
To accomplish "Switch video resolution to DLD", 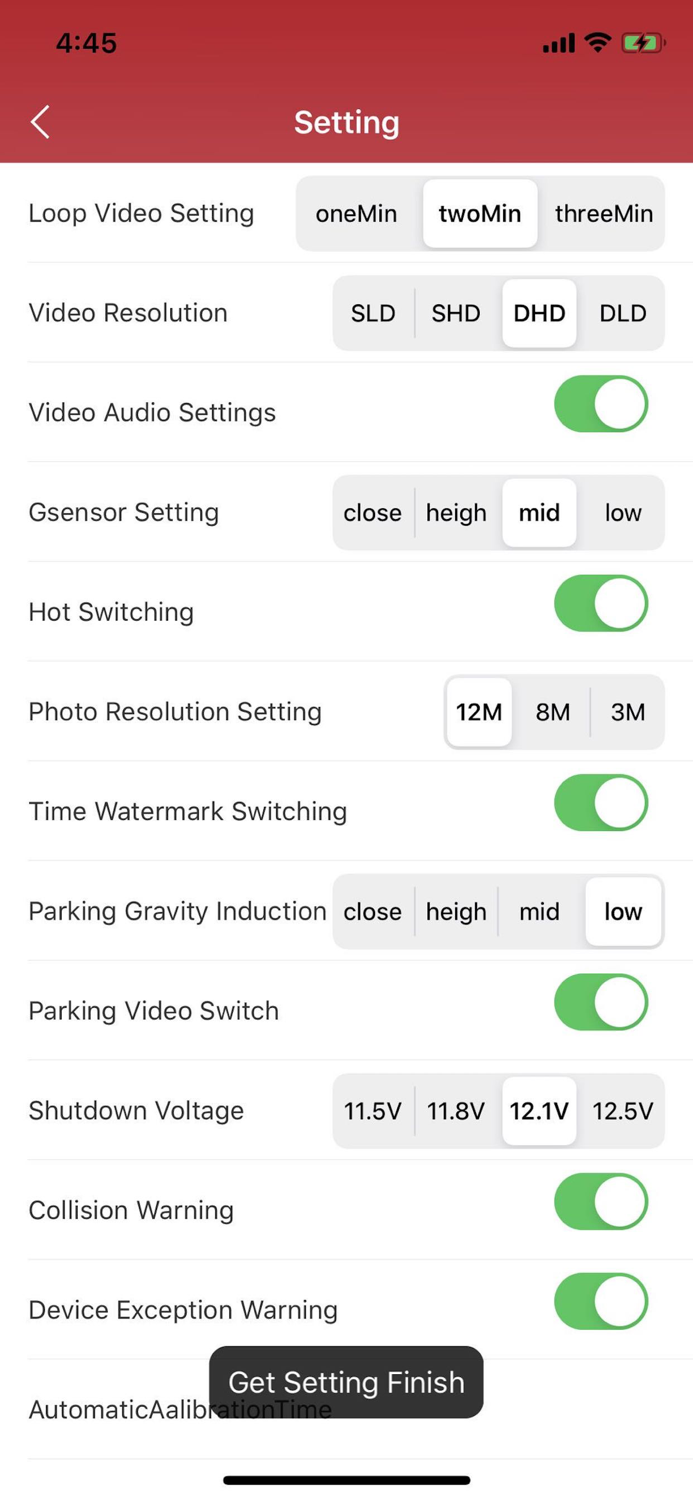I will (x=622, y=313).
